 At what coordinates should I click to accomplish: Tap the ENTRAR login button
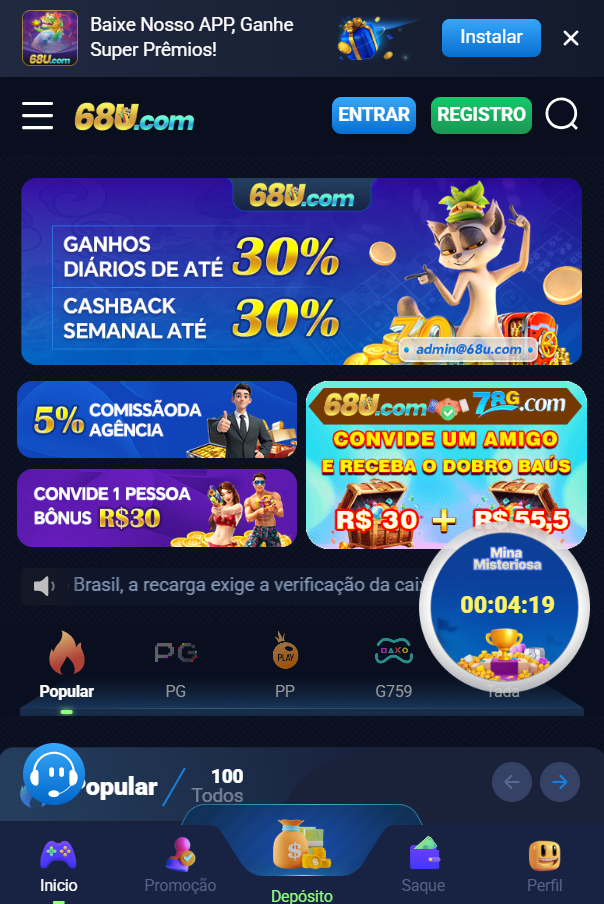coord(374,115)
